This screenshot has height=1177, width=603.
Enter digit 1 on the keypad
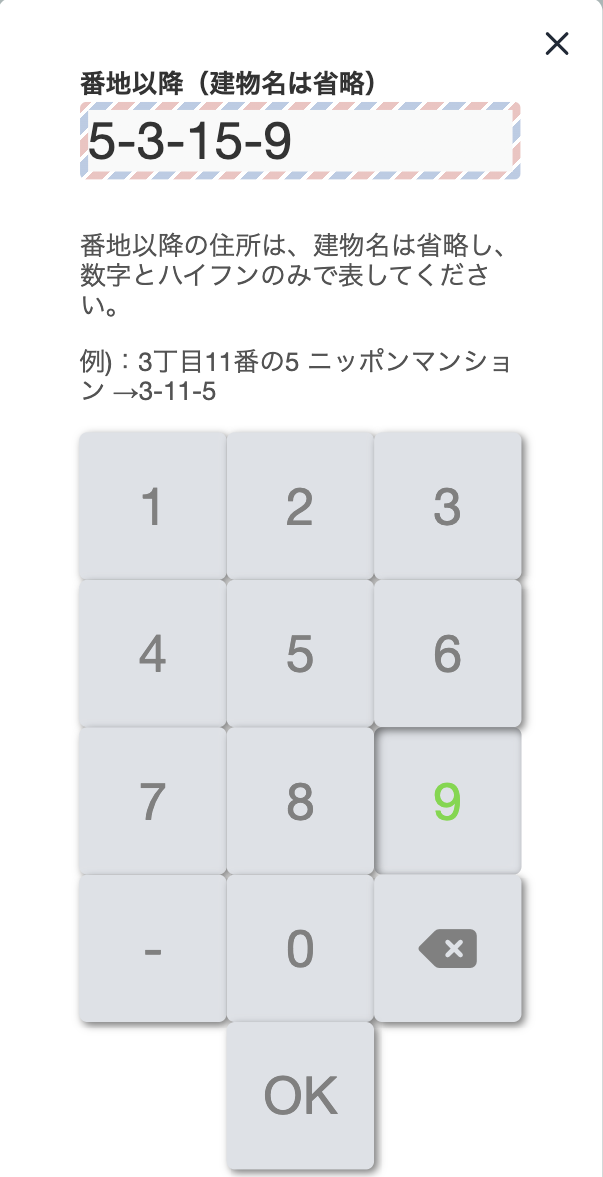[152, 505]
